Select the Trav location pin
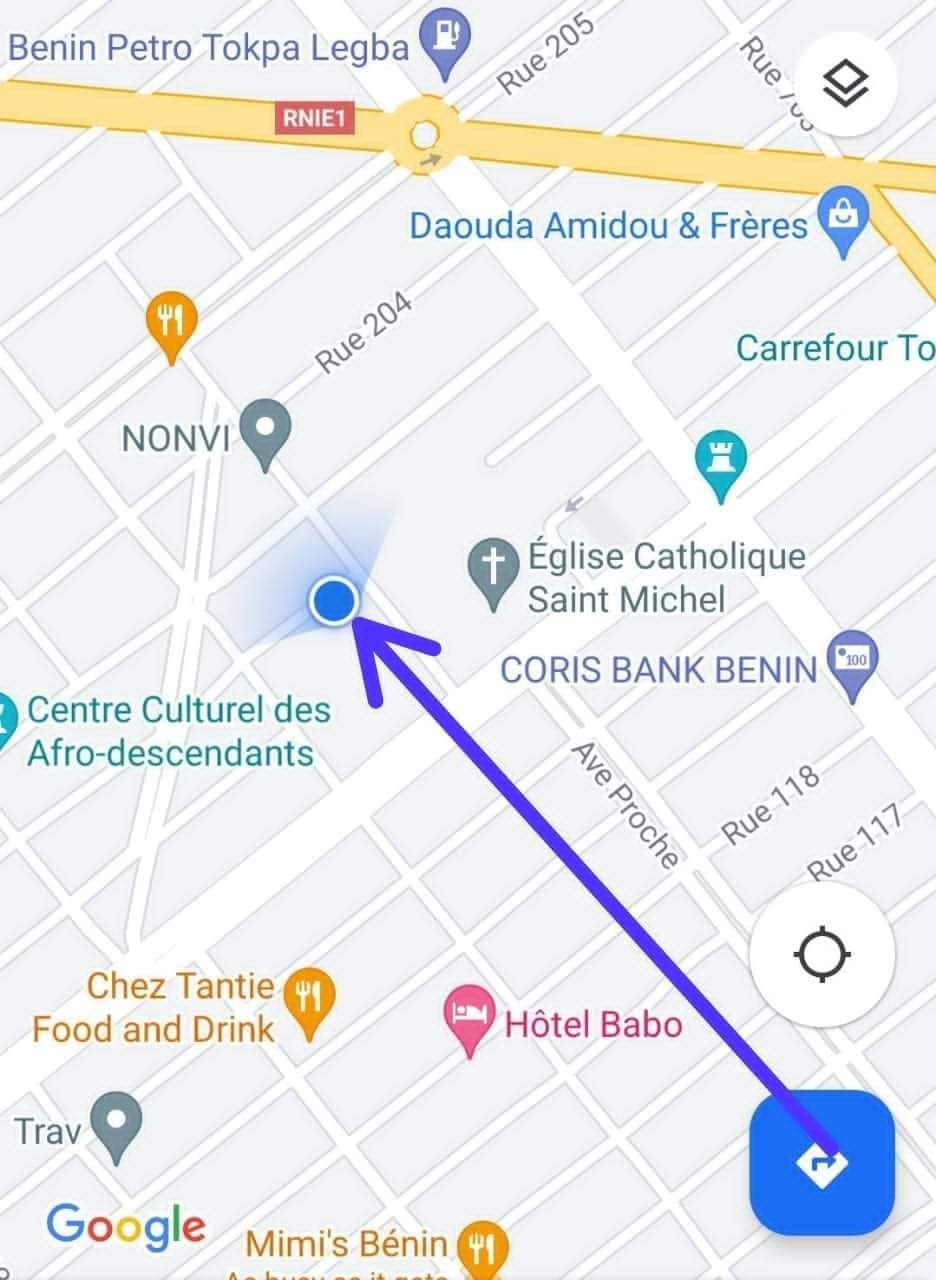936x1280 pixels. 116,1123
